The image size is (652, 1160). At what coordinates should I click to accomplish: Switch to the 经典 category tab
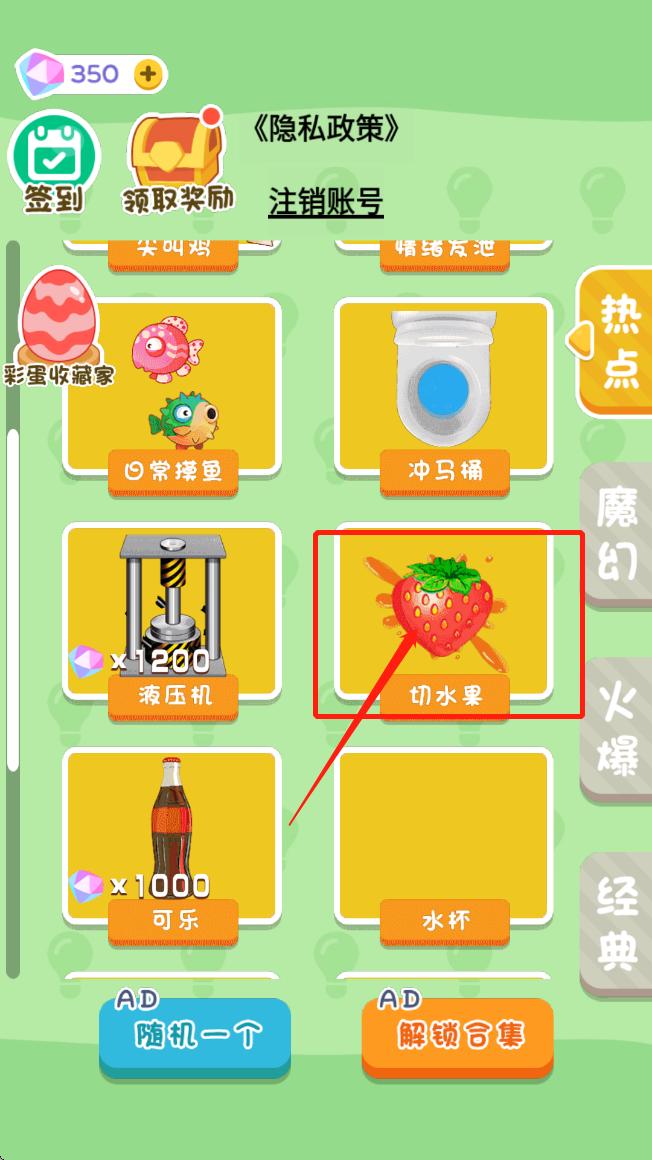point(619,924)
